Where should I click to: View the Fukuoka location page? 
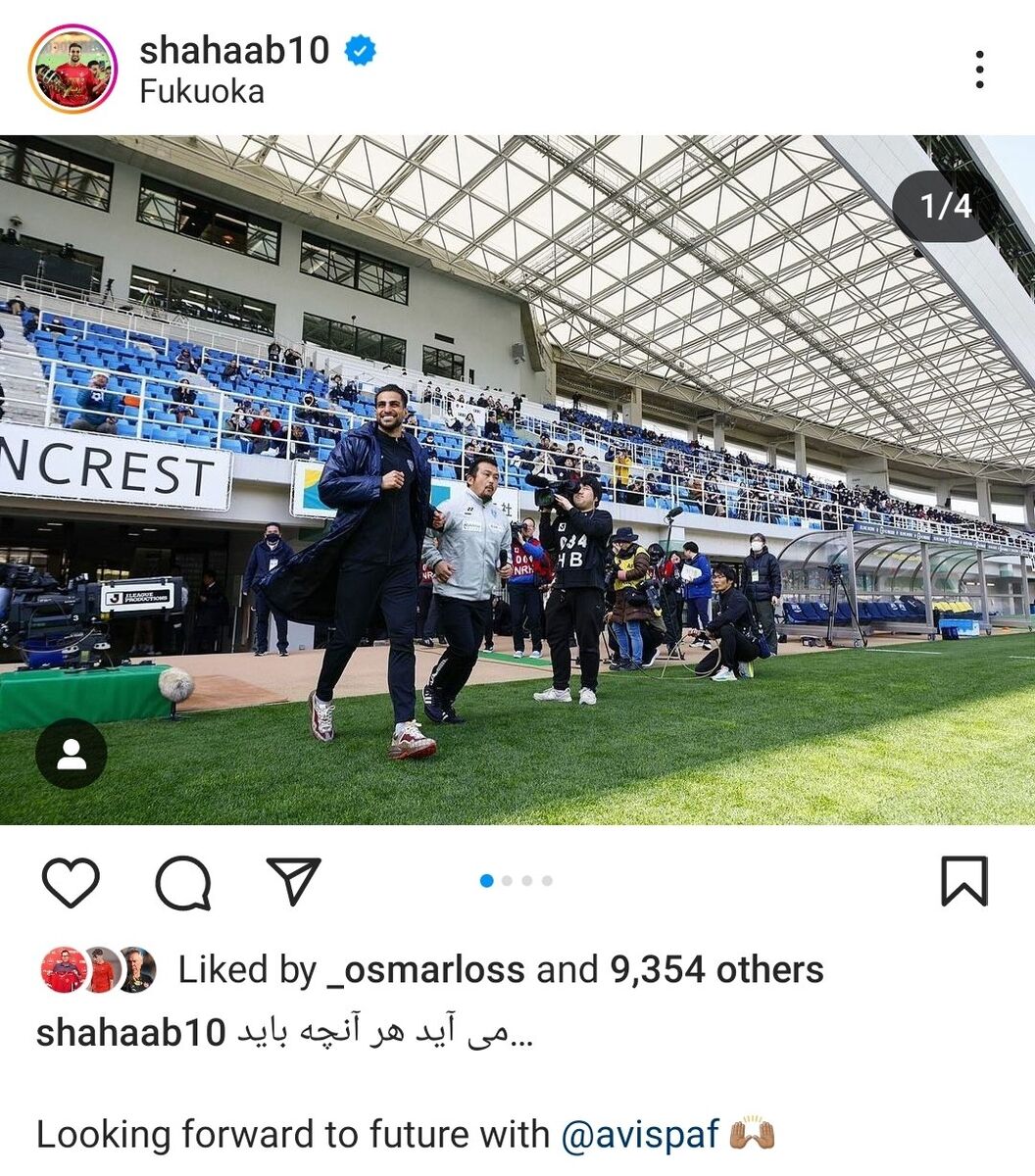(202, 92)
